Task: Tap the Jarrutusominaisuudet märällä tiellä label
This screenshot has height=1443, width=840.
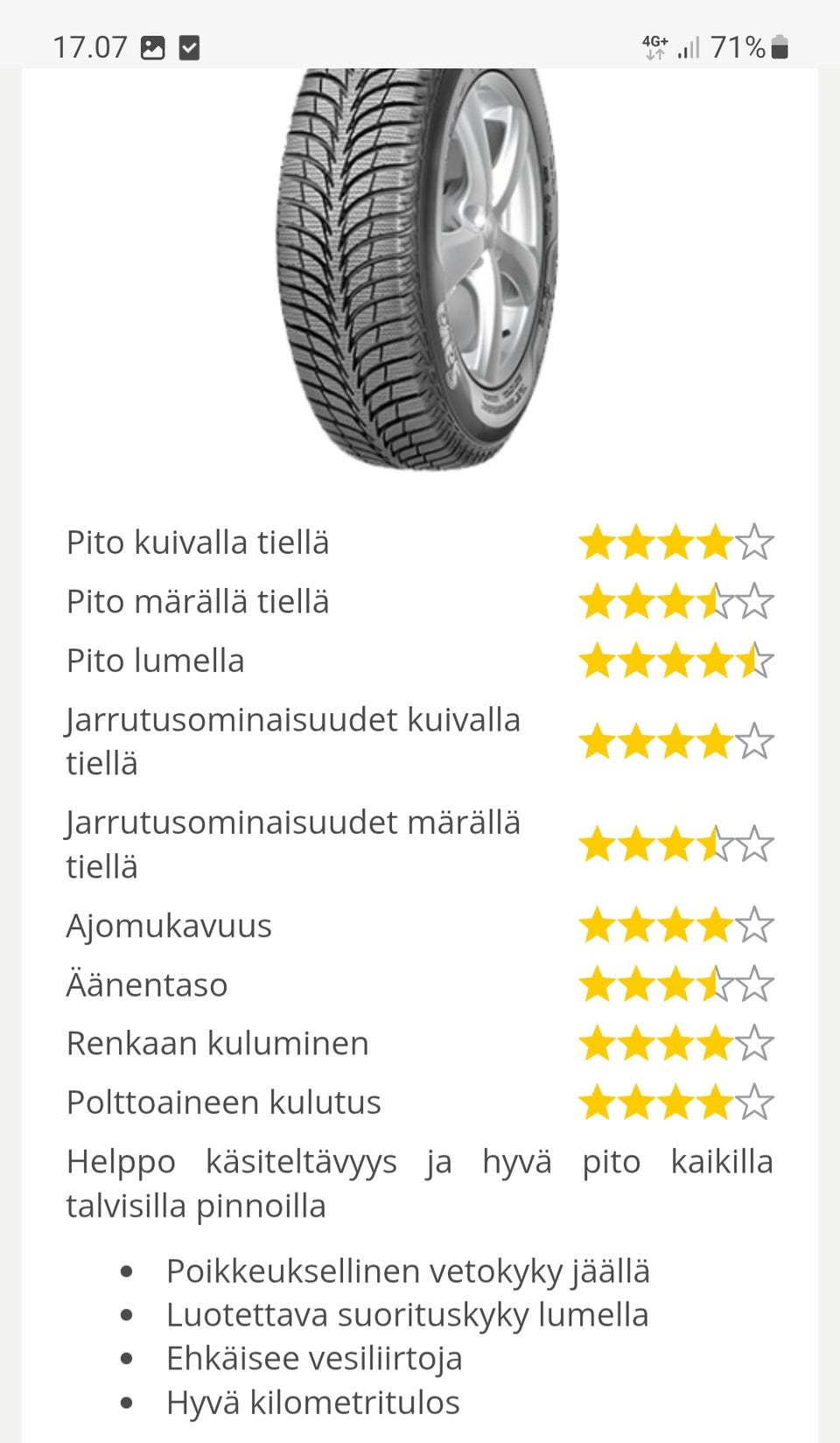Action: pos(293,844)
